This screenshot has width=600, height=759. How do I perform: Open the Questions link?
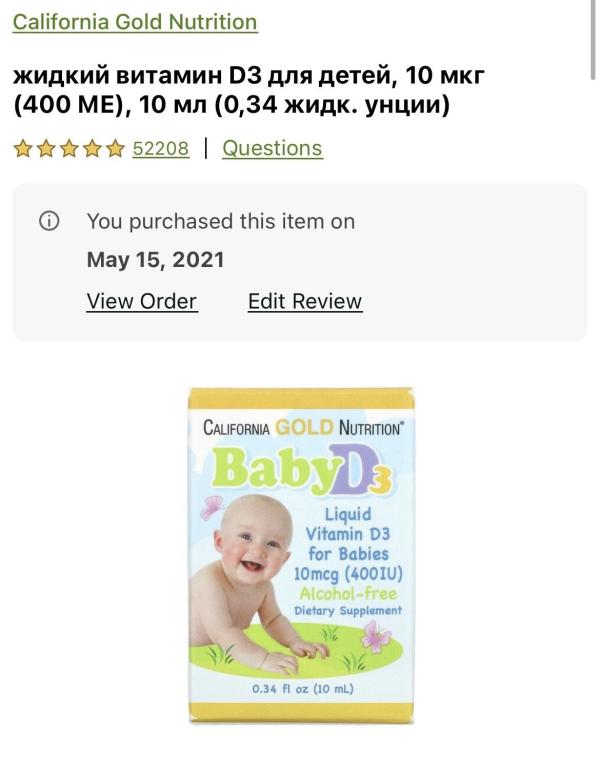[x=272, y=148]
